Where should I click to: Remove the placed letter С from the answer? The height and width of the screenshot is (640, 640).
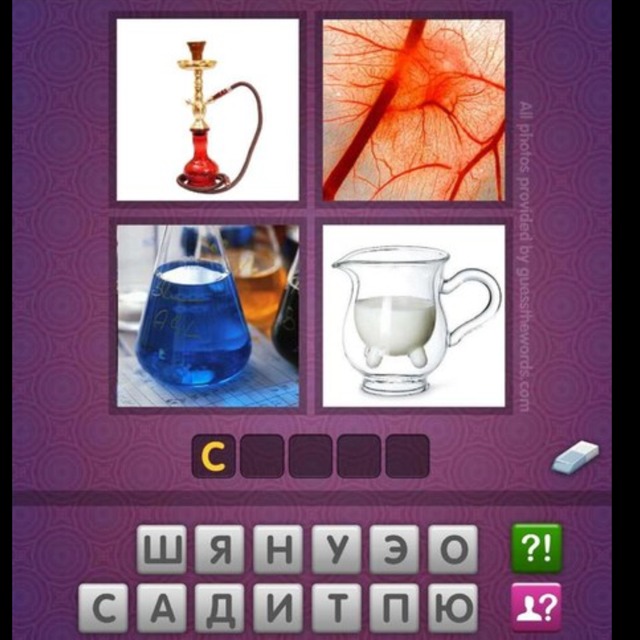click(213, 456)
